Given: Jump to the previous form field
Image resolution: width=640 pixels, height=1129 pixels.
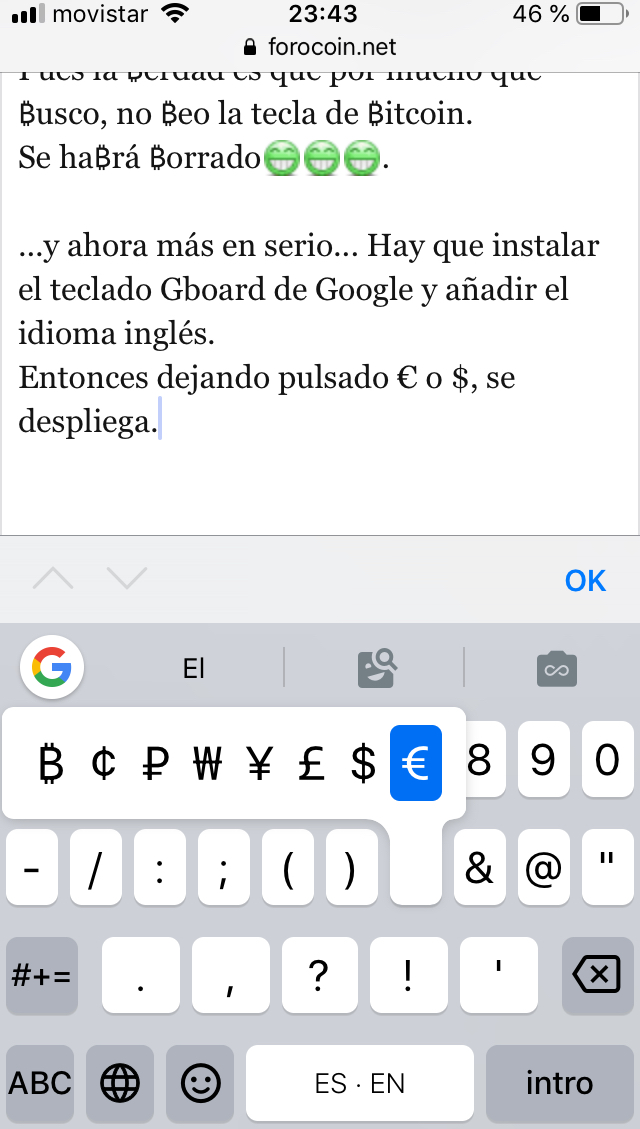Looking at the screenshot, I should point(53,577).
